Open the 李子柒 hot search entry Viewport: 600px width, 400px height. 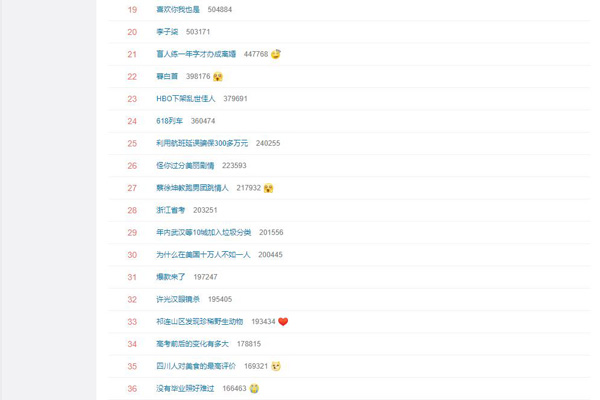point(167,32)
